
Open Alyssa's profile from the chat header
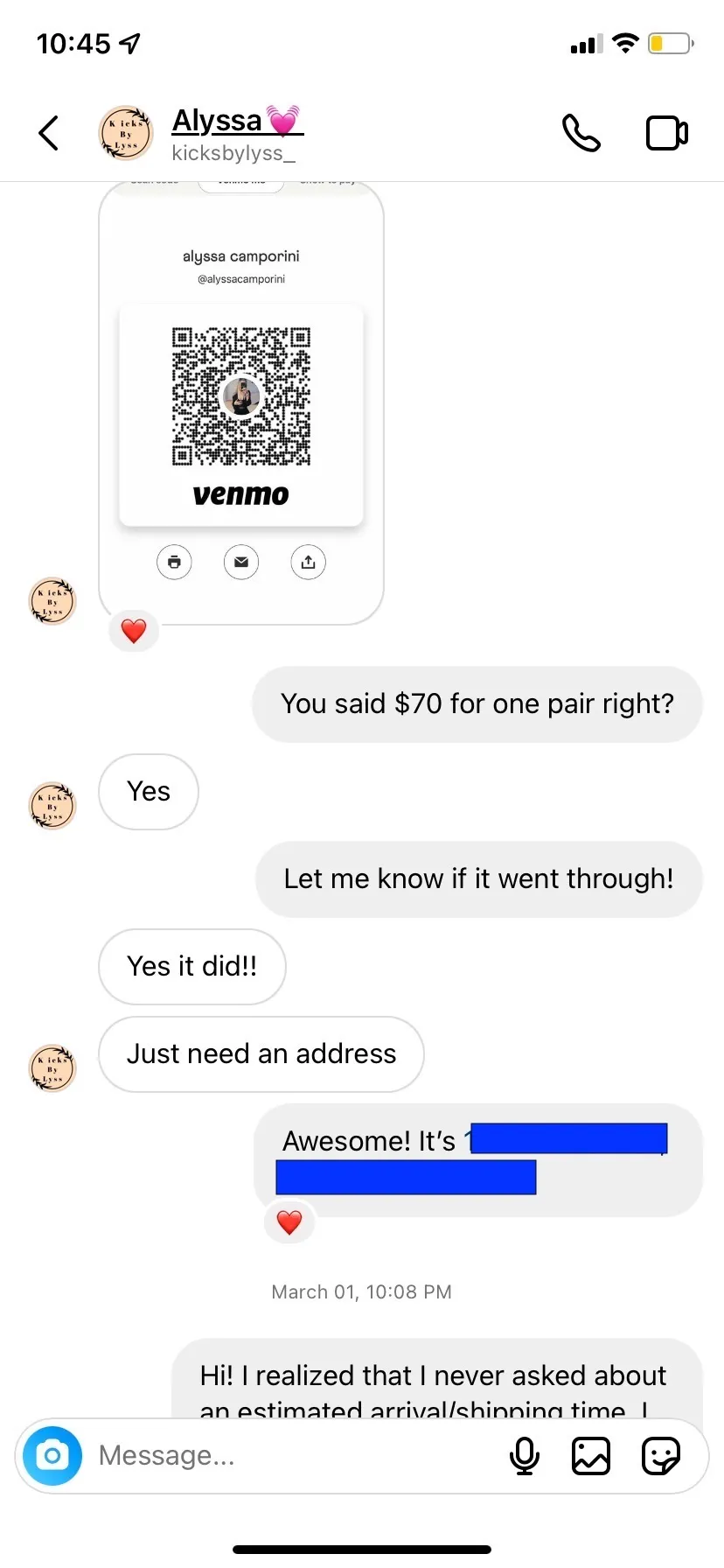[237, 134]
